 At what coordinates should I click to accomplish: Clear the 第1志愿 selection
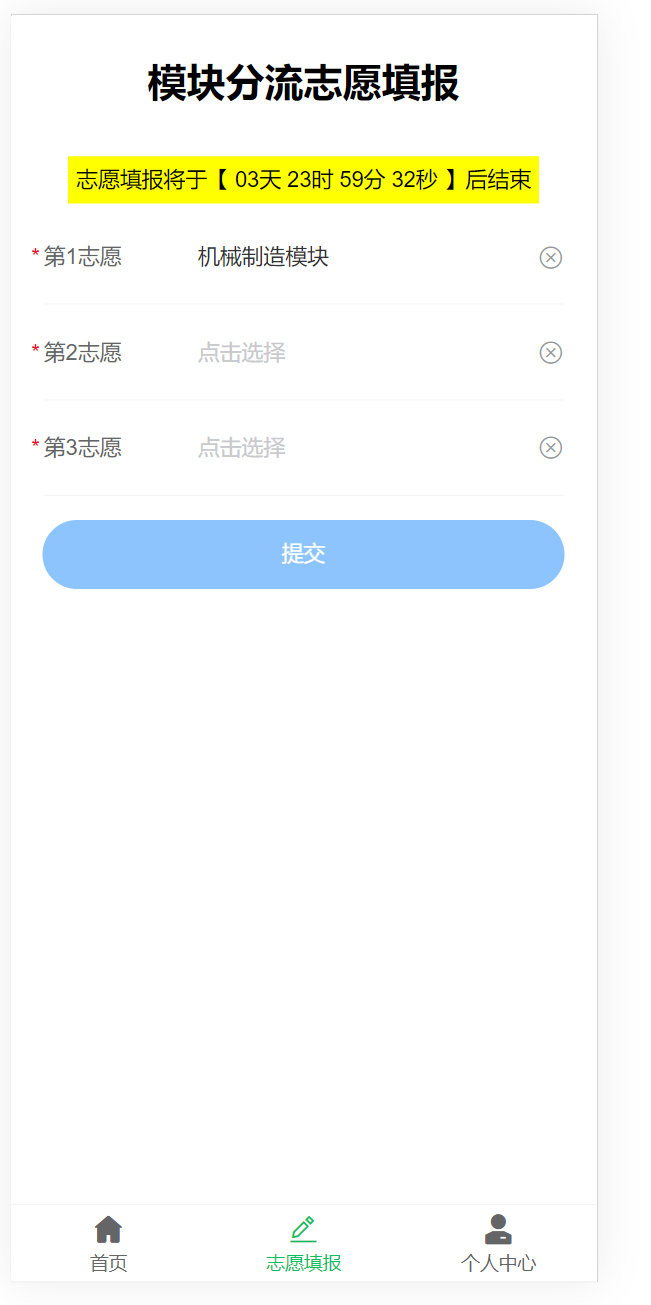tap(551, 258)
